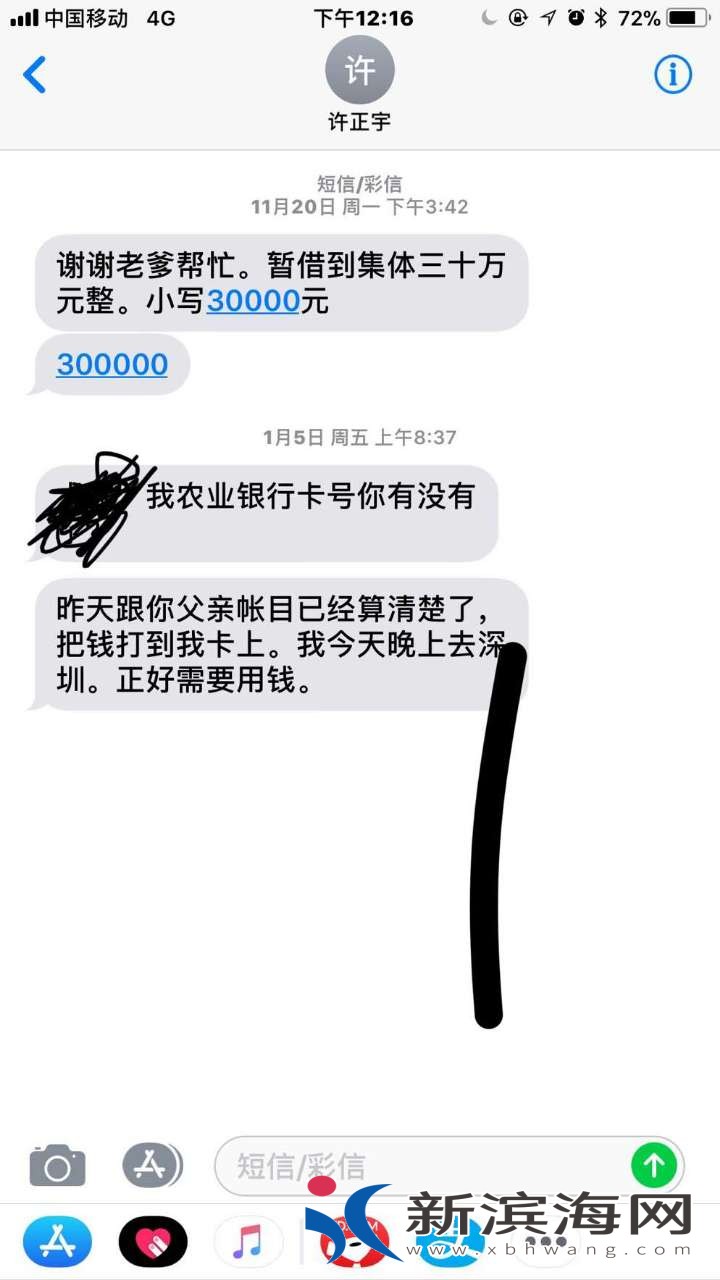Send the message with the green arrow
720x1280 pixels.
coord(654,1165)
